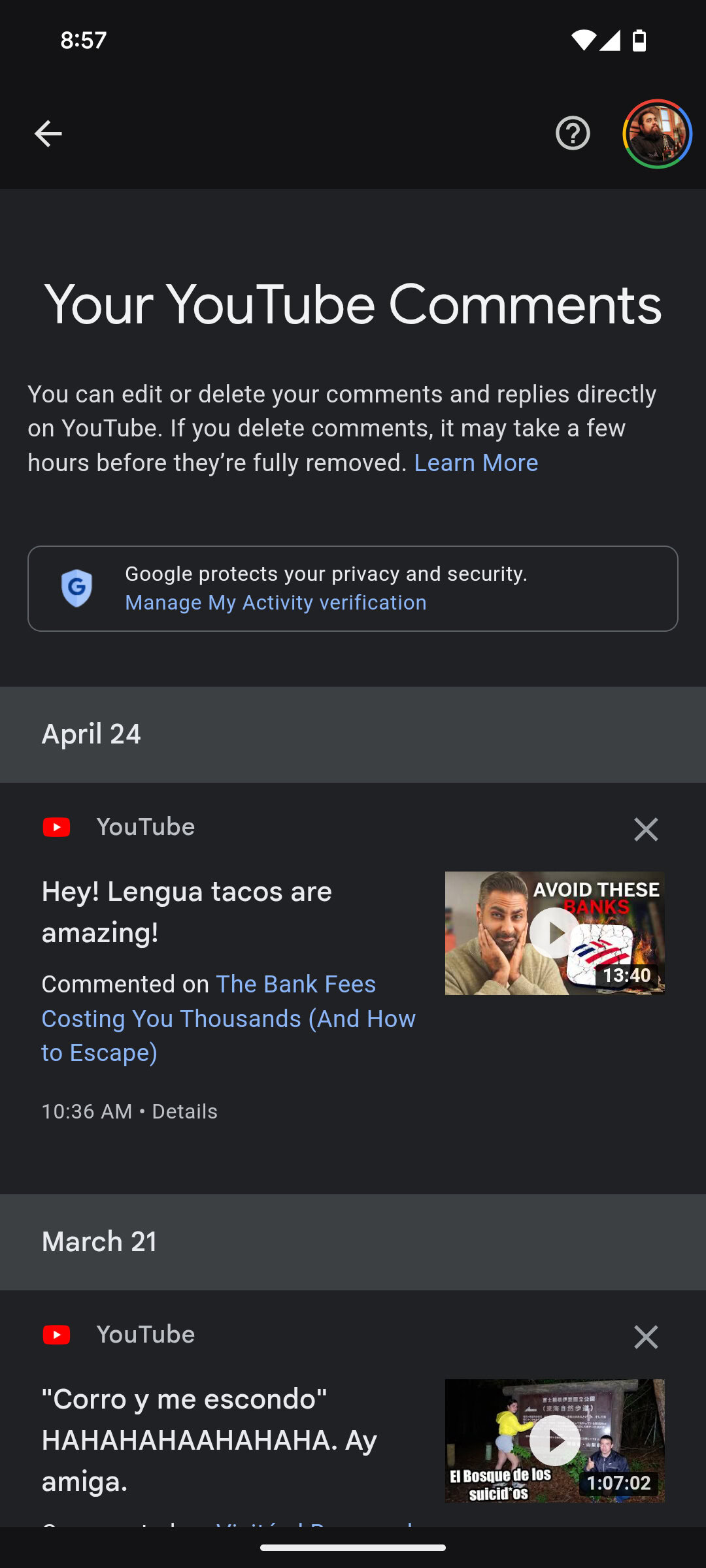Go back using the arrow

coord(48,134)
